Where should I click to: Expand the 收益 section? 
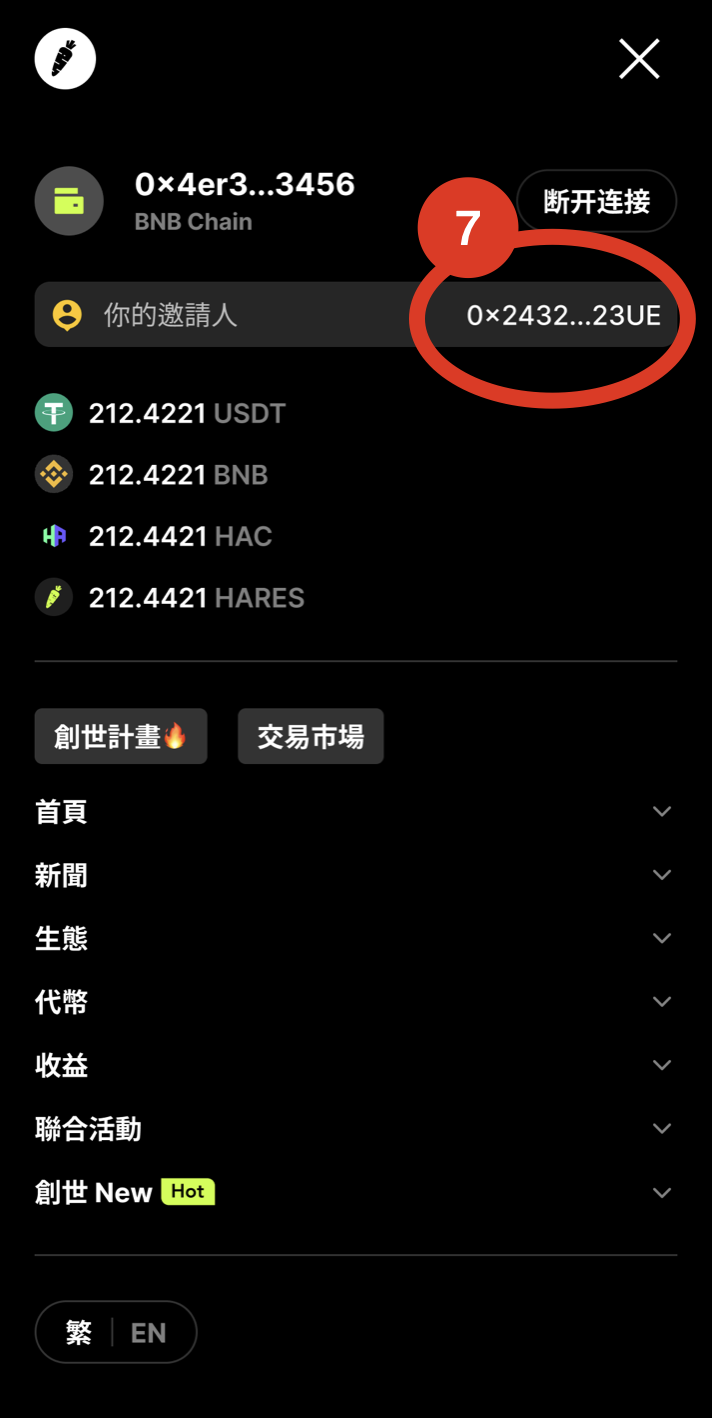pos(356,1065)
